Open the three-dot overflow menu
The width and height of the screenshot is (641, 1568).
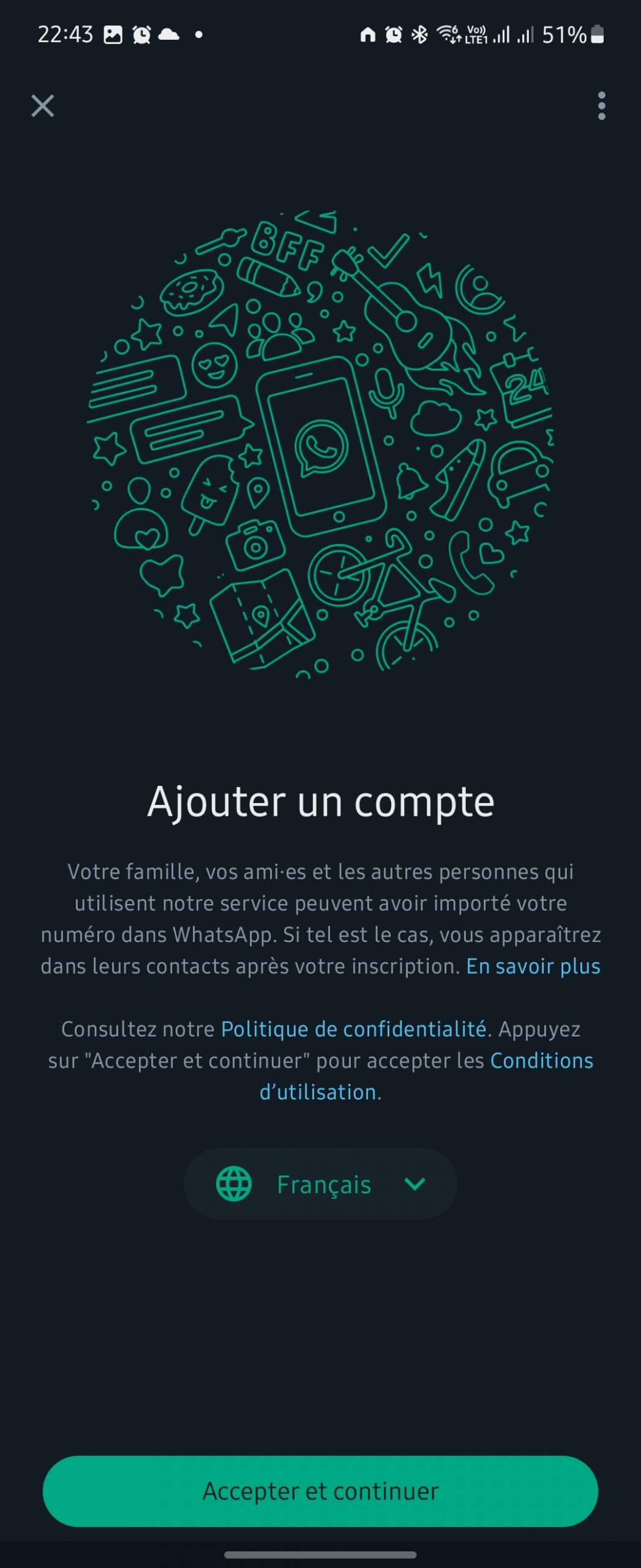click(x=601, y=106)
